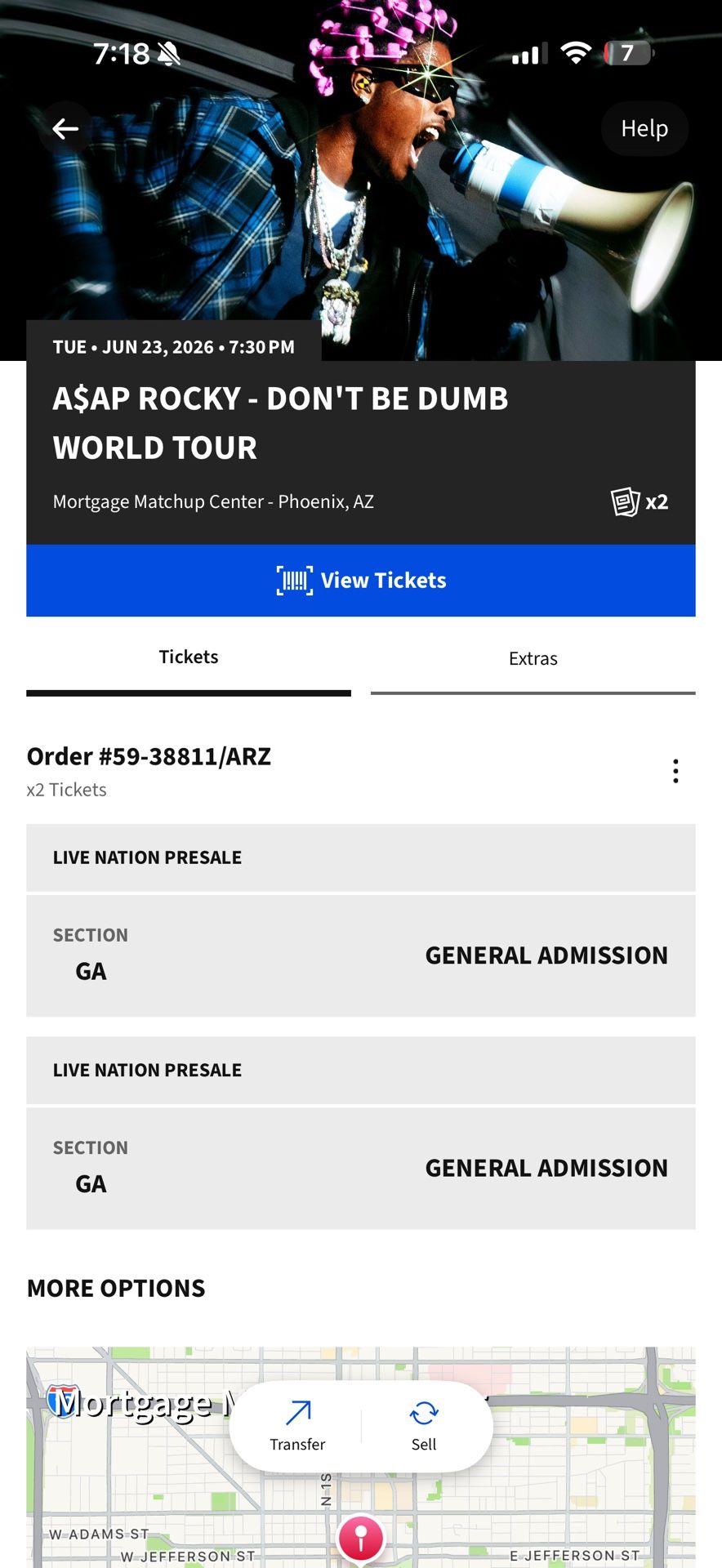This screenshot has height=1568, width=722.
Task: Transfer the tickets
Action: [298, 1426]
